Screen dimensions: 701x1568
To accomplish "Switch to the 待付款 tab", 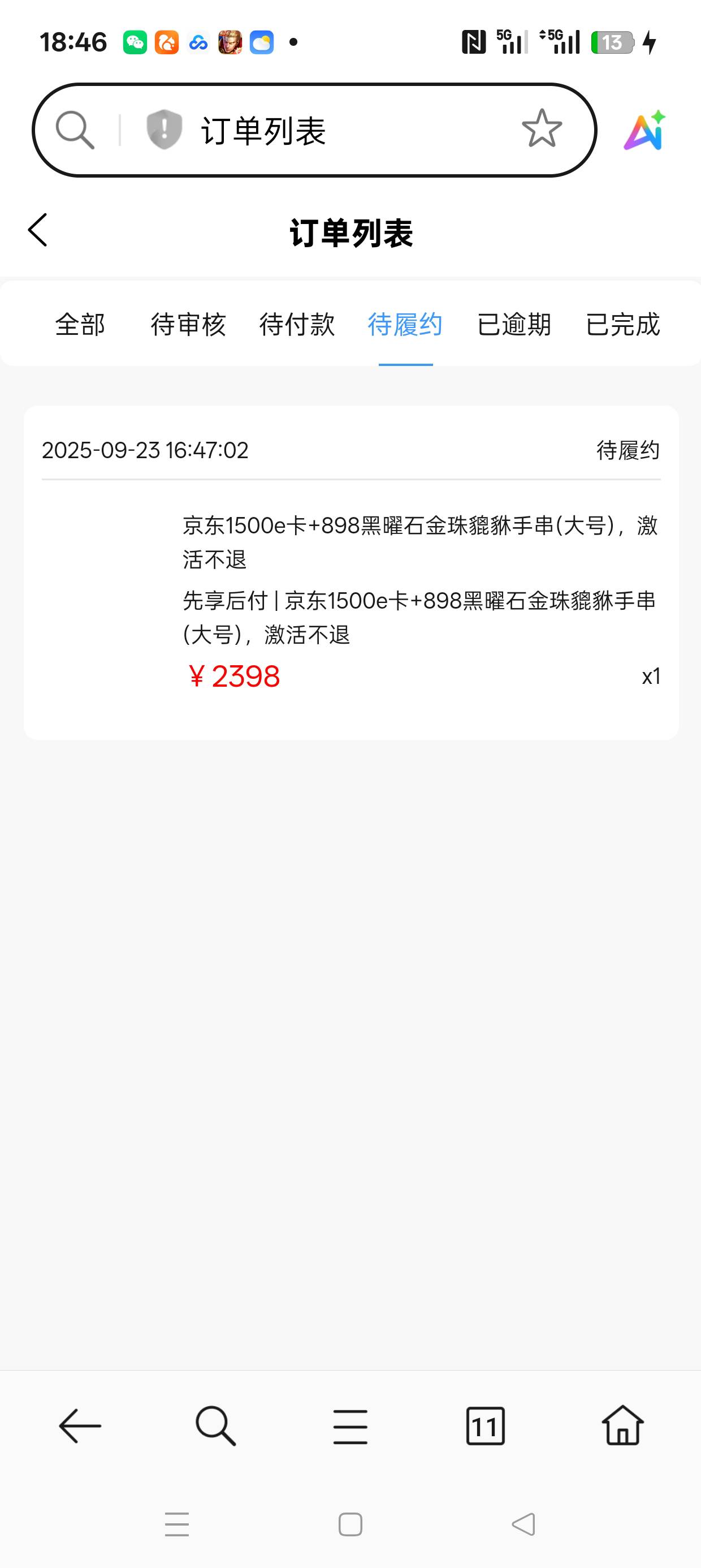I will point(297,325).
